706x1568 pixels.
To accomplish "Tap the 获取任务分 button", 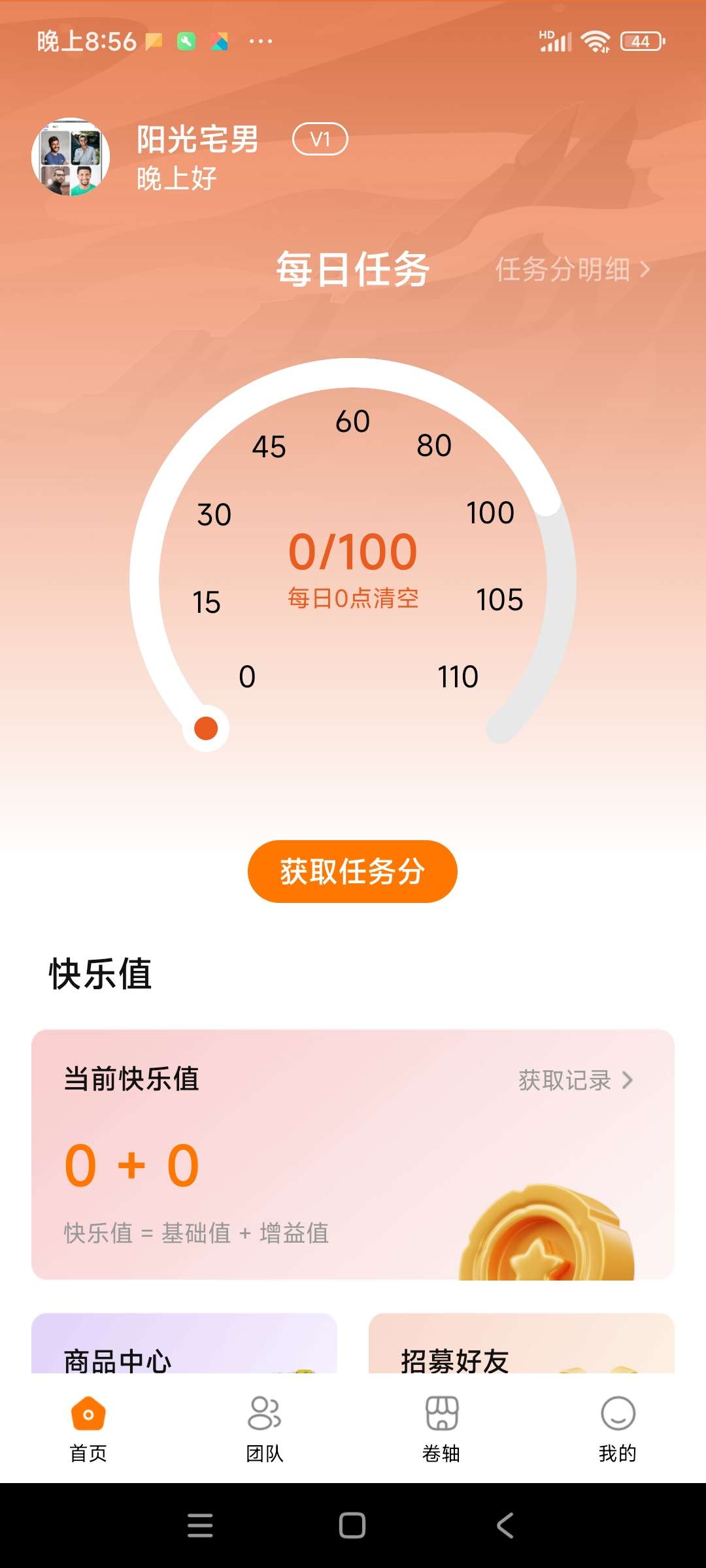I will point(352,872).
